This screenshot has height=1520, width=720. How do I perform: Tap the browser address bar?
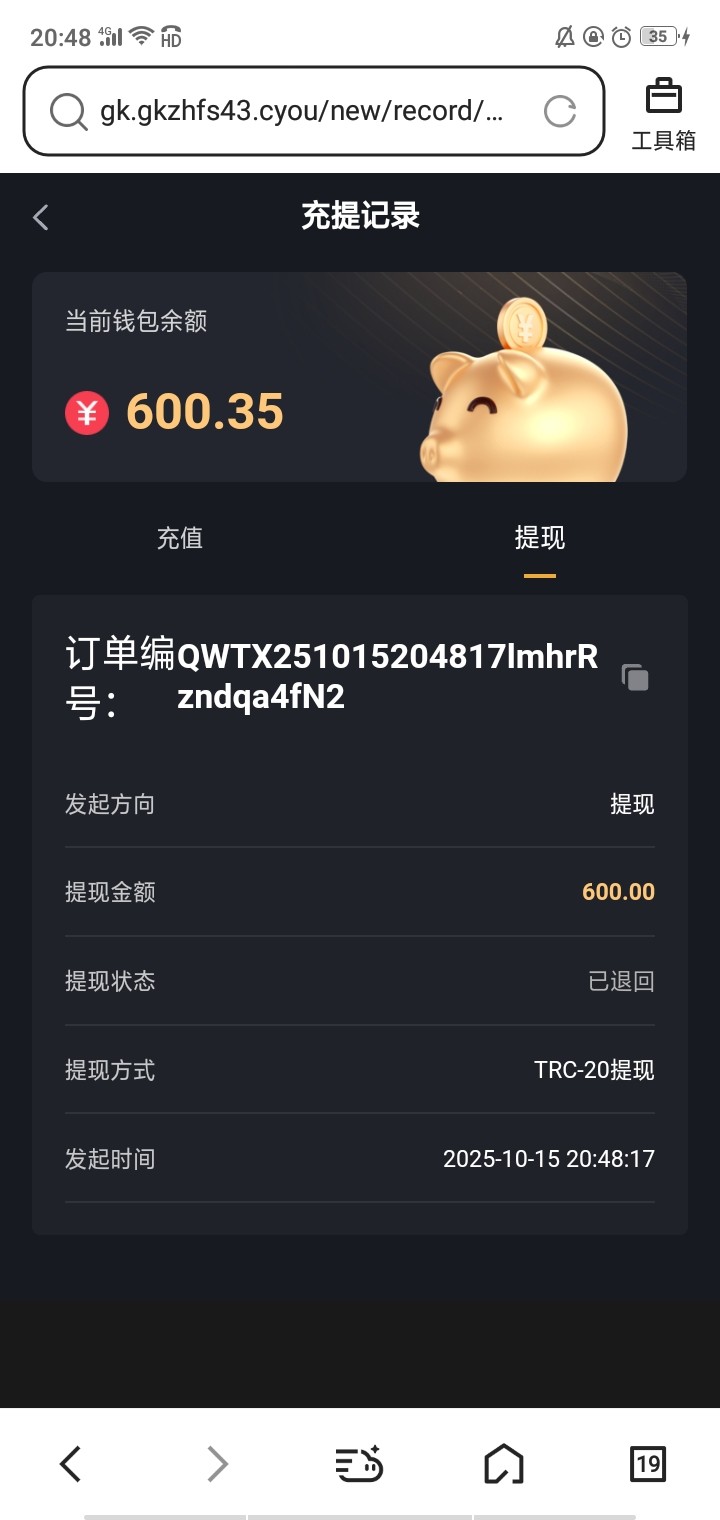(300, 111)
